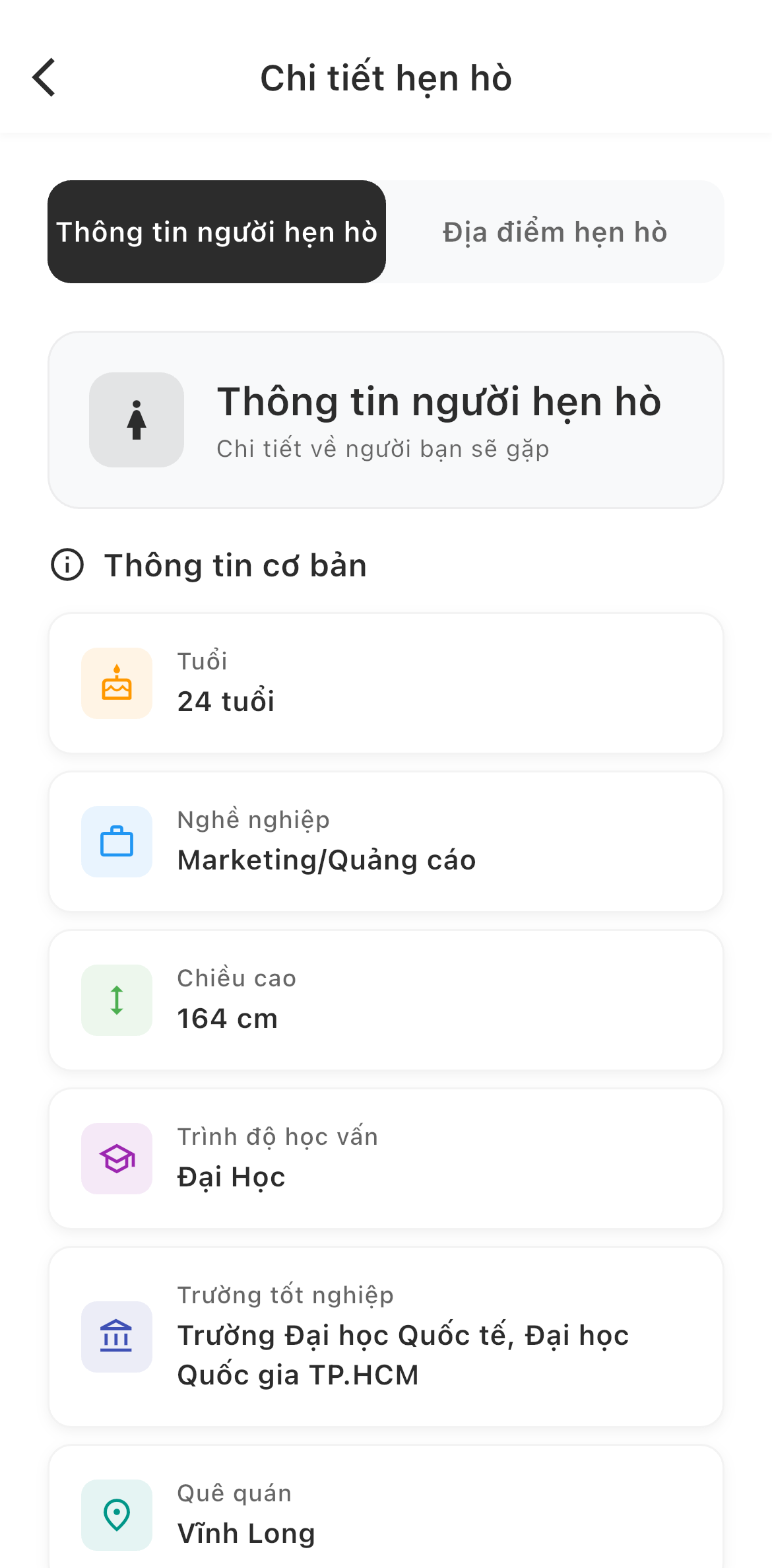Screen dimensions: 772x1568
Task: Open the Thông tin người hẹn hò summary card
Action: (x=386, y=417)
